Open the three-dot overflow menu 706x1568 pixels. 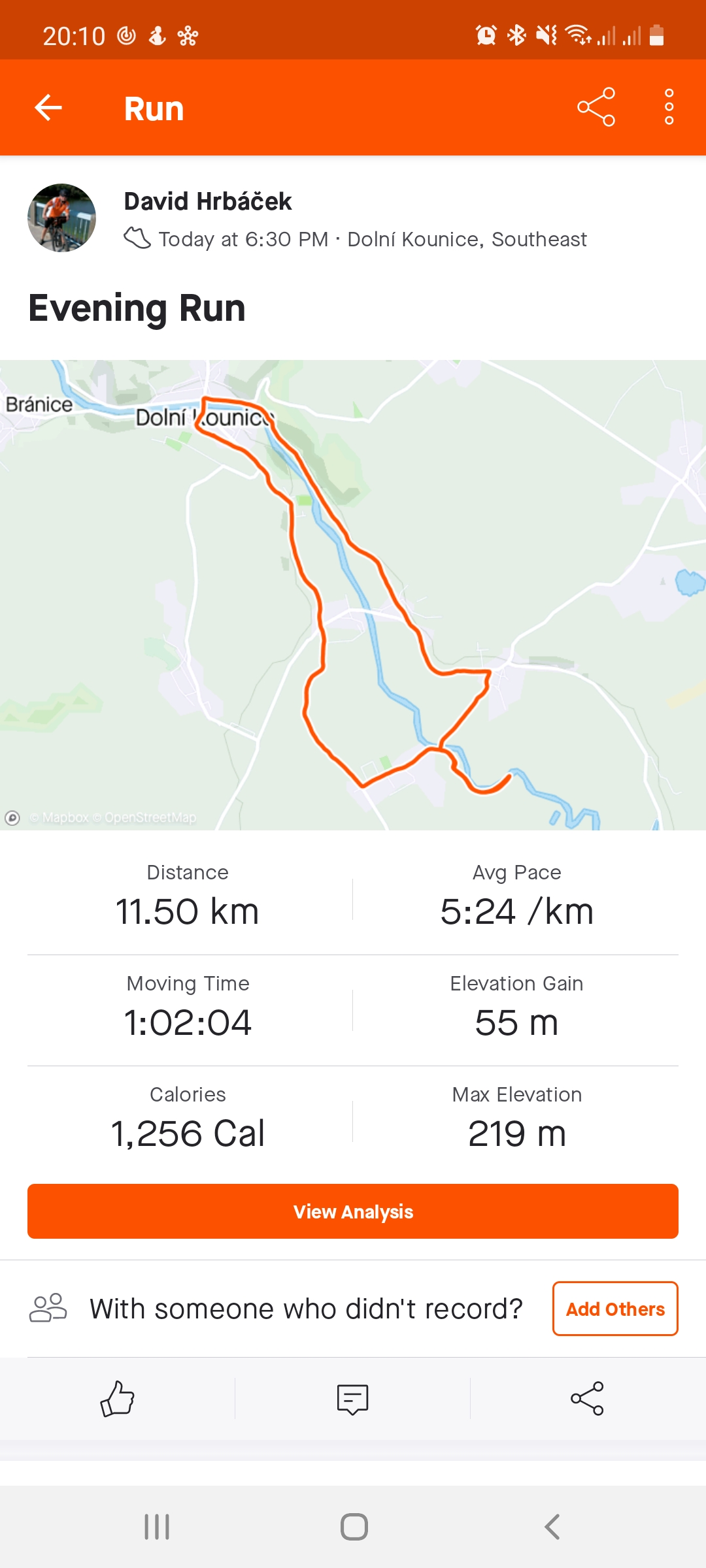pos(669,107)
